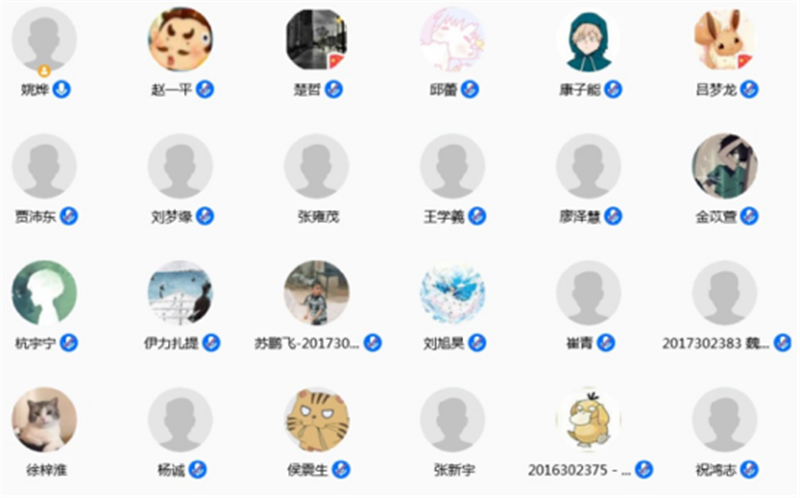
Task: Tap participant 刘旭昊's tile
Action: click(x=452, y=293)
